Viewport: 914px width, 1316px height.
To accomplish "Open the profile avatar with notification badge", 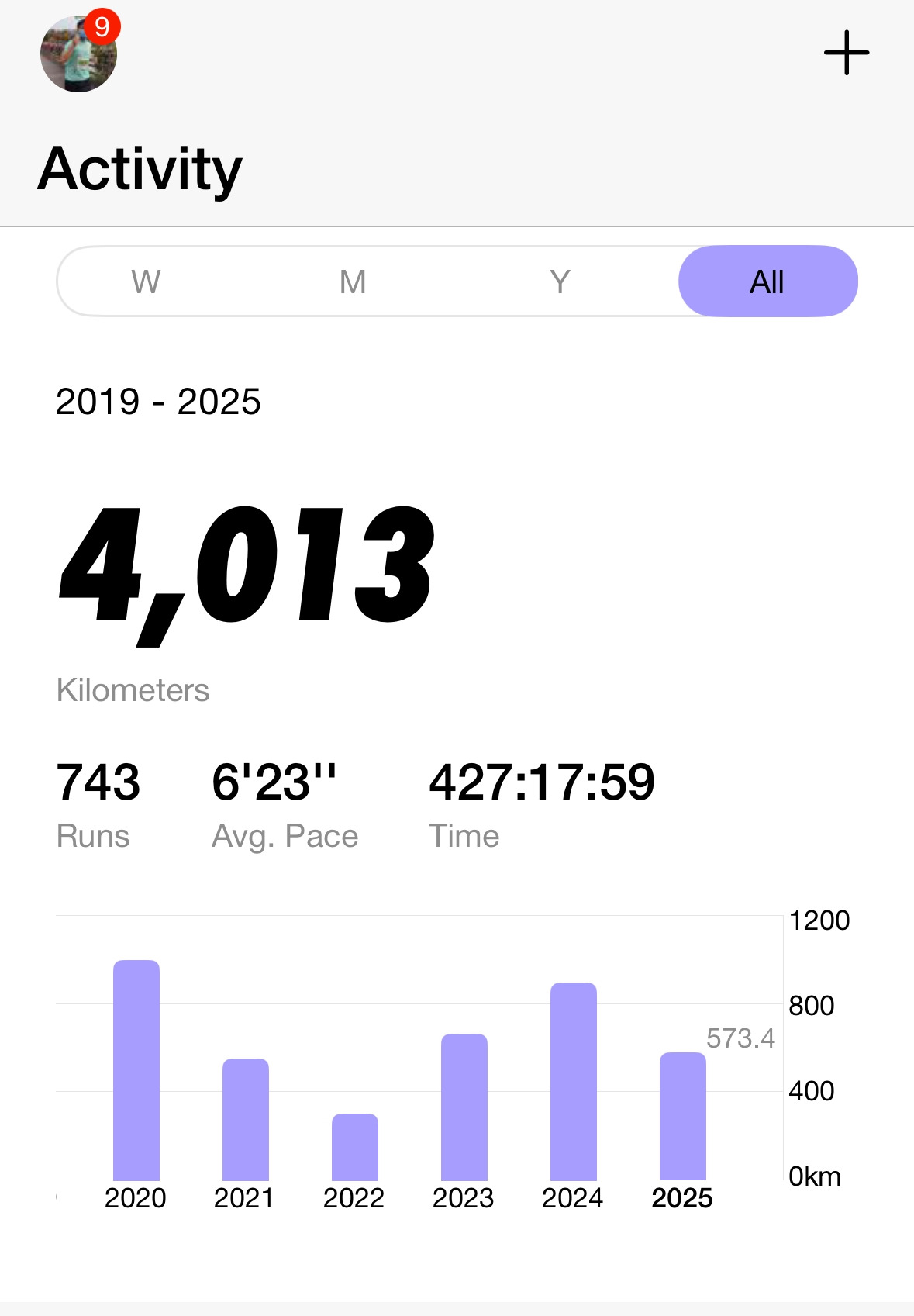I will [x=79, y=54].
